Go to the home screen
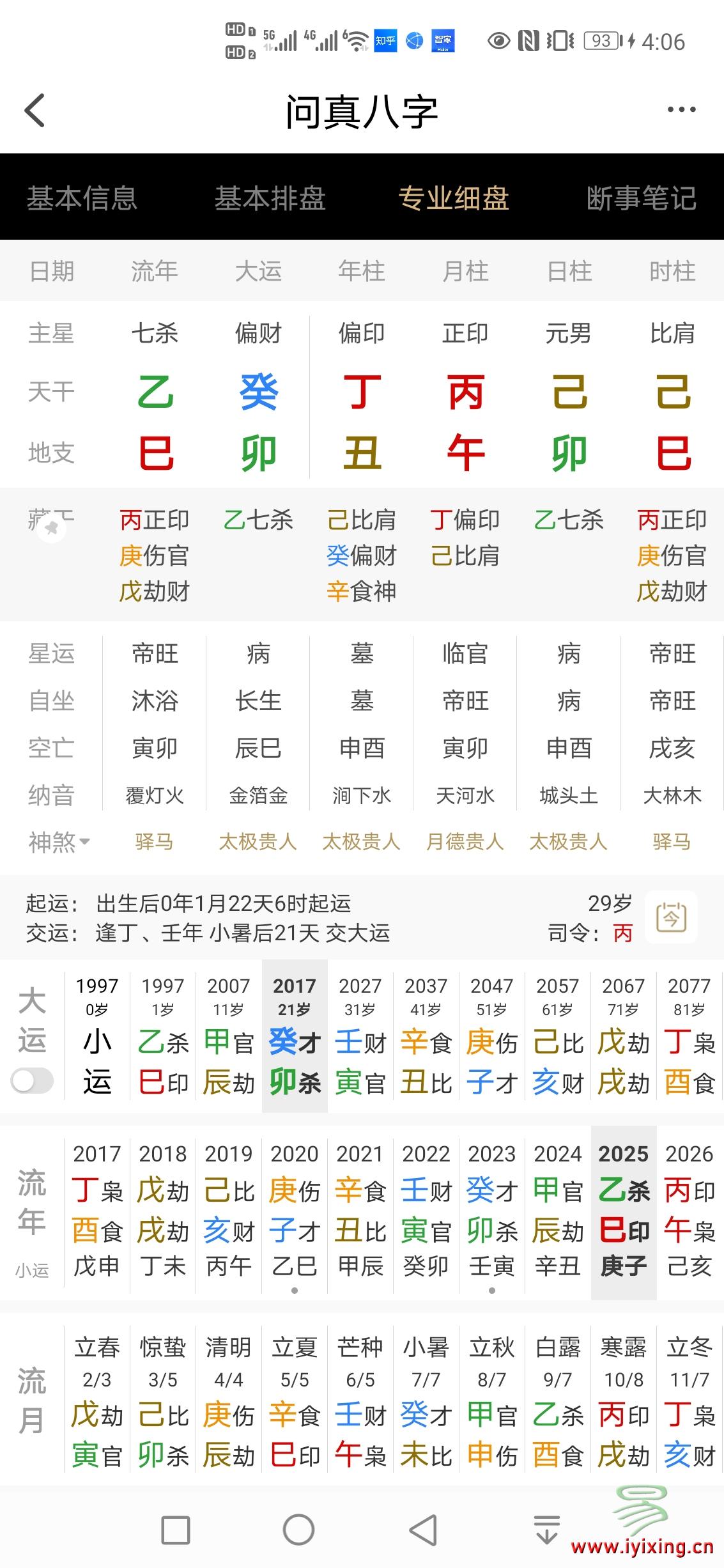 298,1530
